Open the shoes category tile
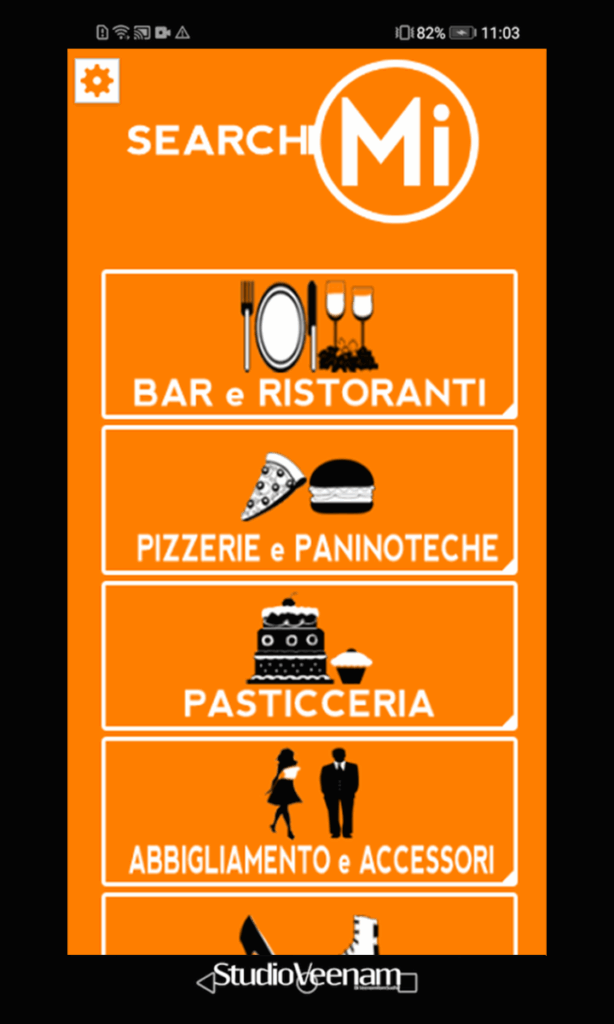614x1024 pixels. coord(309,928)
